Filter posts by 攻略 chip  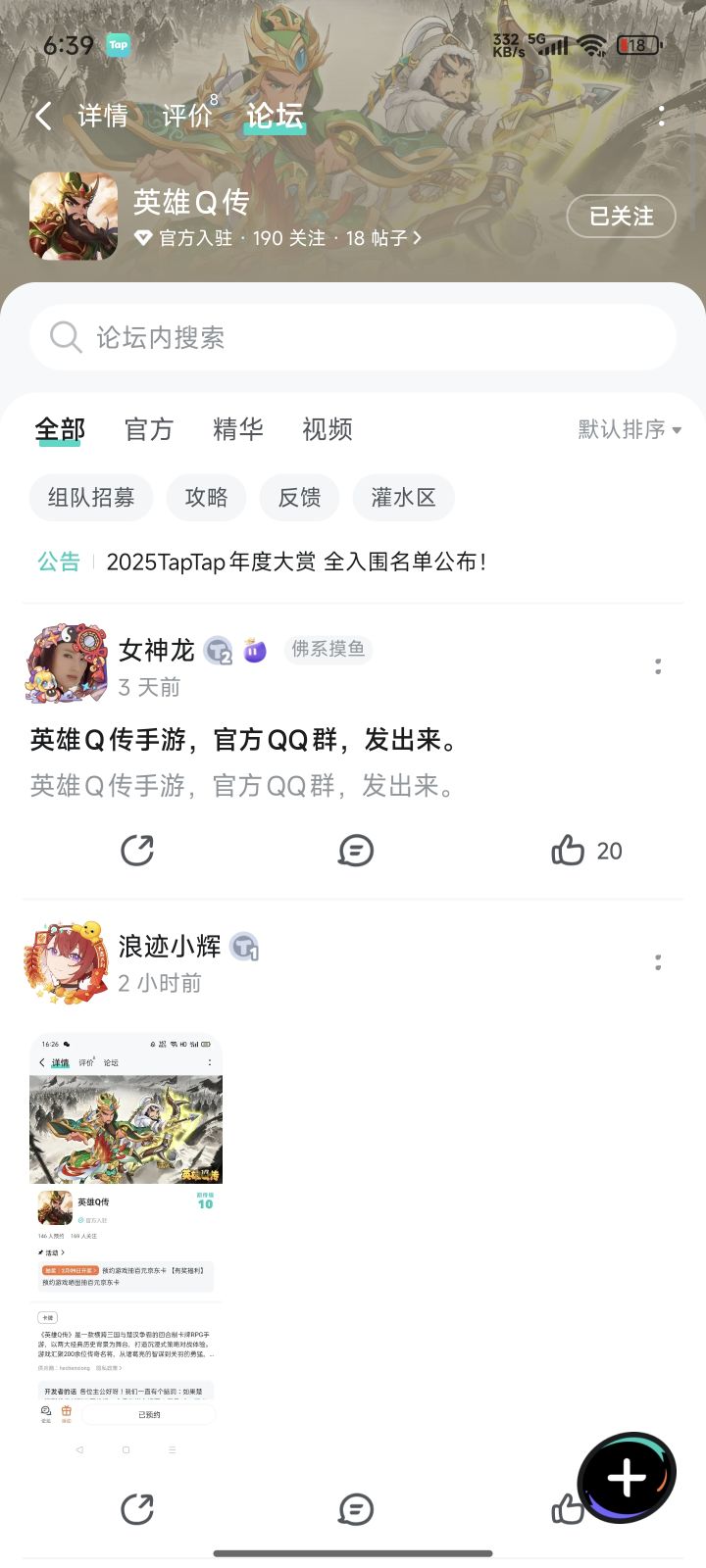pyautogui.click(x=206, y=497)
